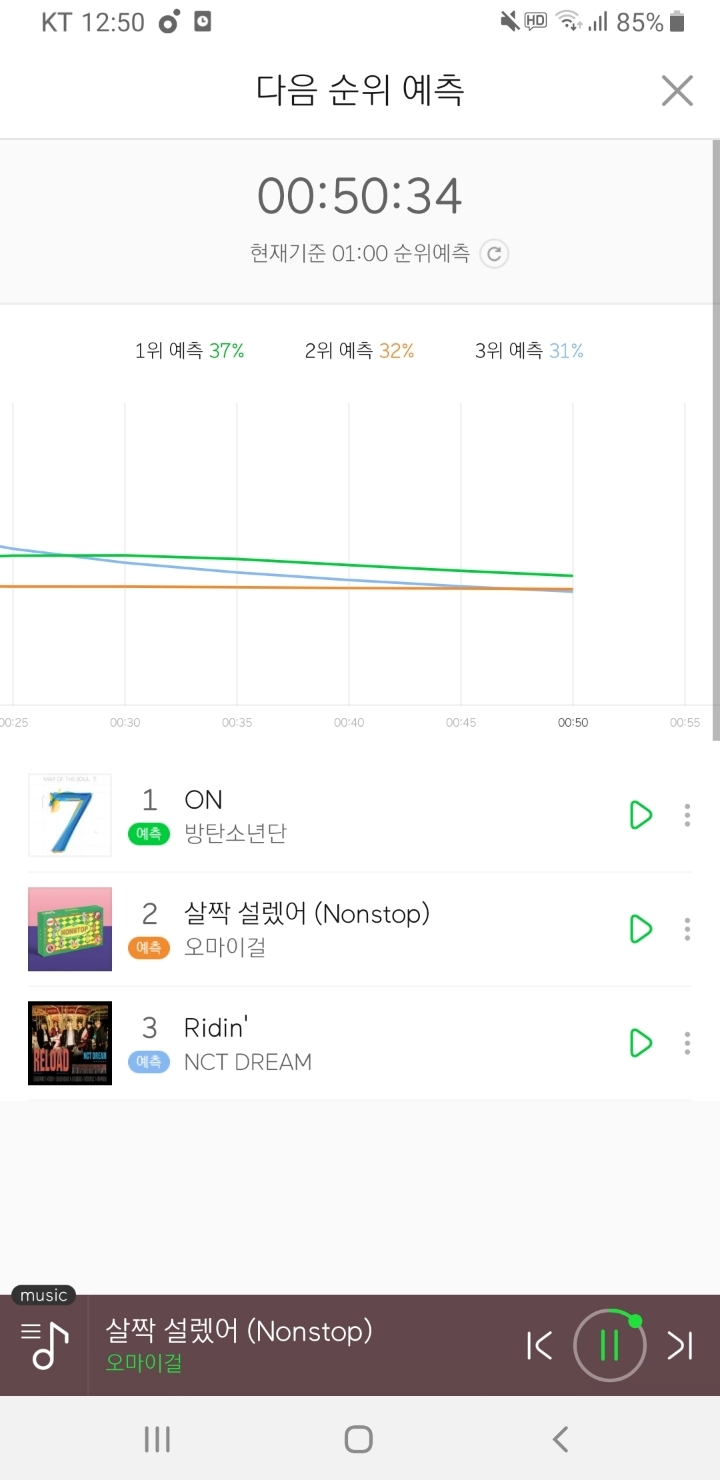
Task: Open more options for ON
Action: click(687, 815)
